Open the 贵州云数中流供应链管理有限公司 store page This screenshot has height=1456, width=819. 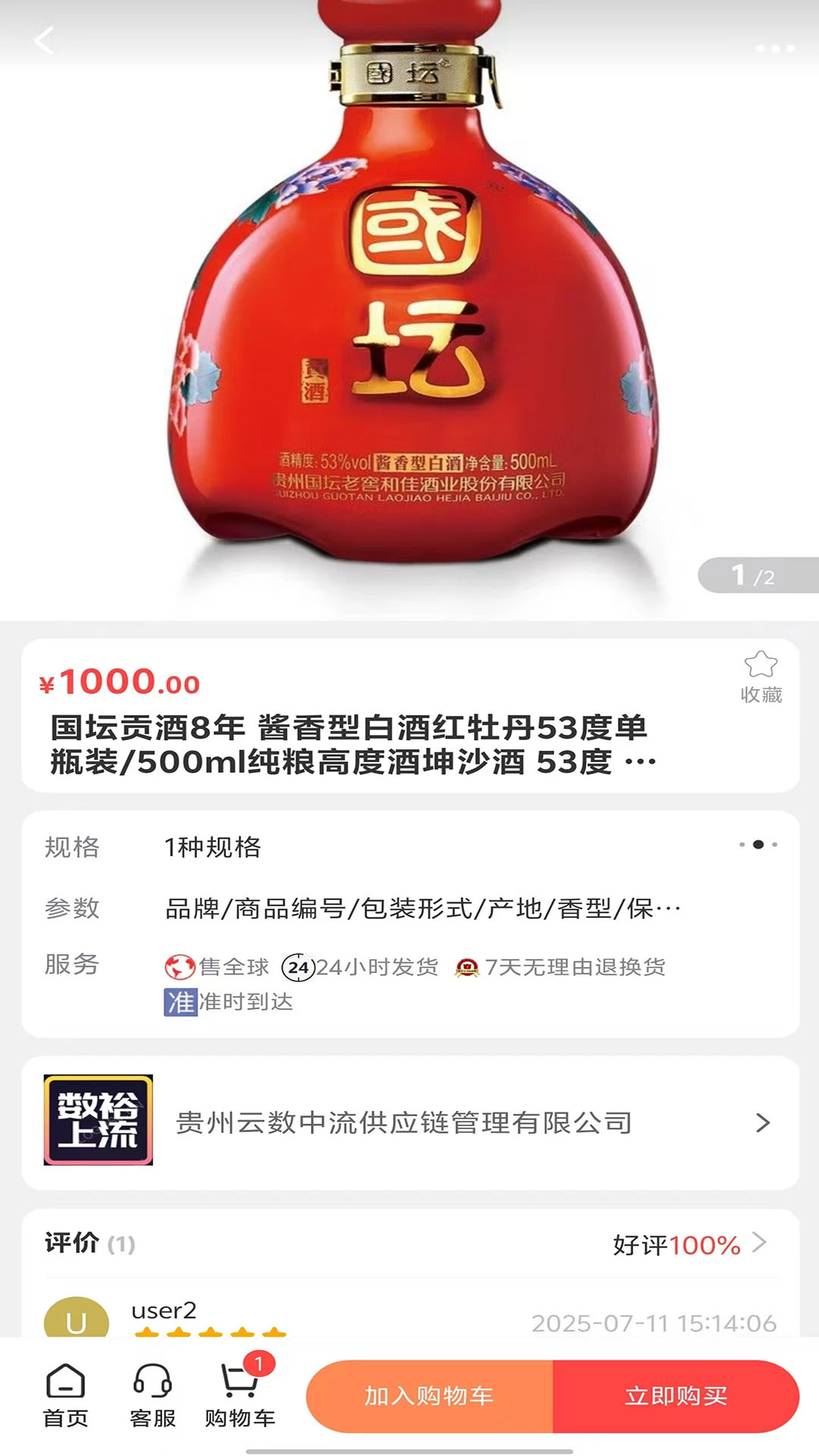coord(409,1122)
